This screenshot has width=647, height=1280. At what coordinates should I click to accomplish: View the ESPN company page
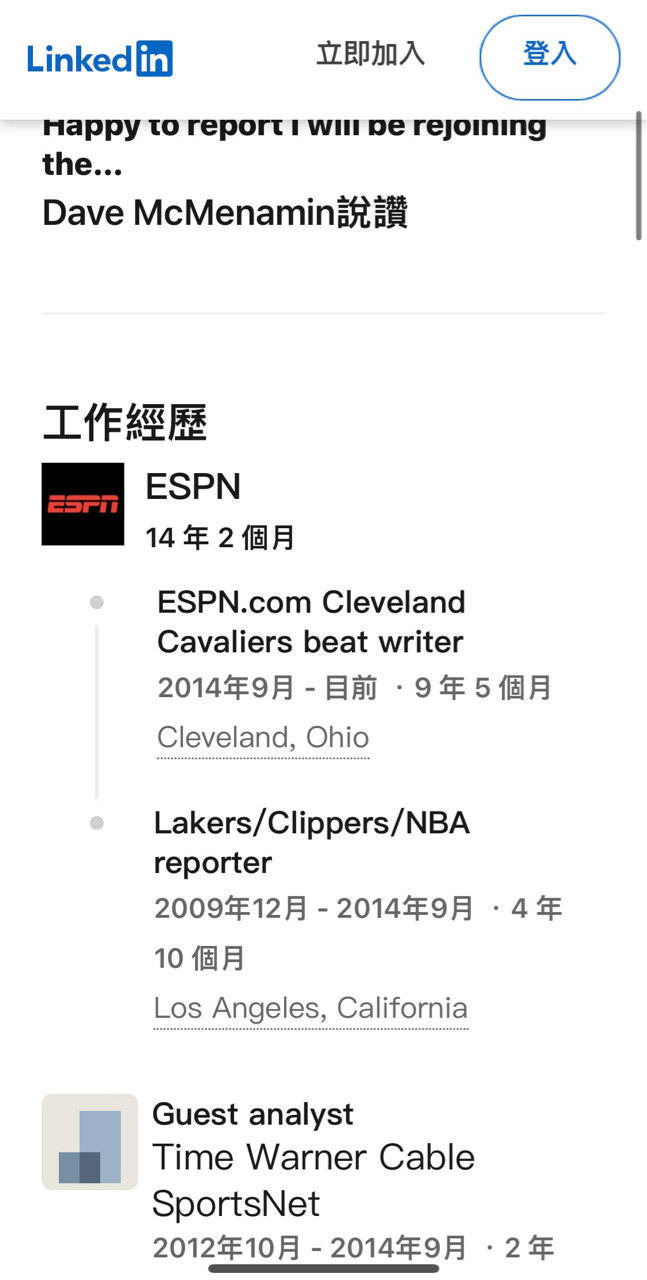[193, 487]
